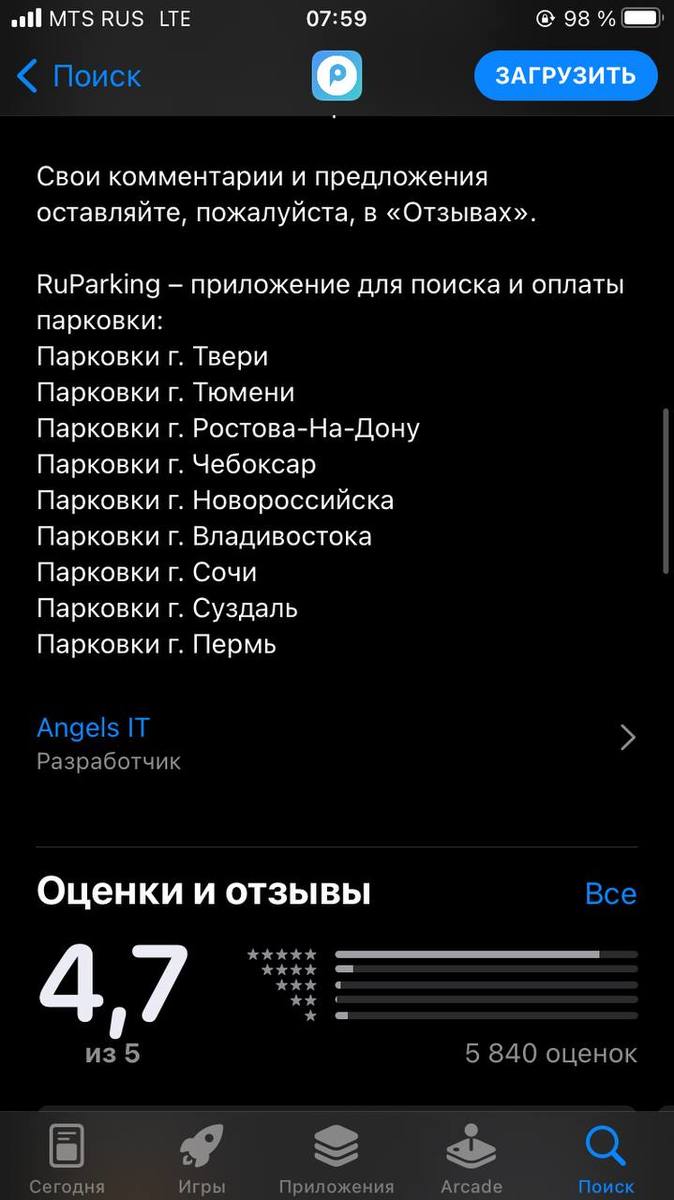Switch to the Arcade tab
674x1200 pixels.
(471, 1160)
